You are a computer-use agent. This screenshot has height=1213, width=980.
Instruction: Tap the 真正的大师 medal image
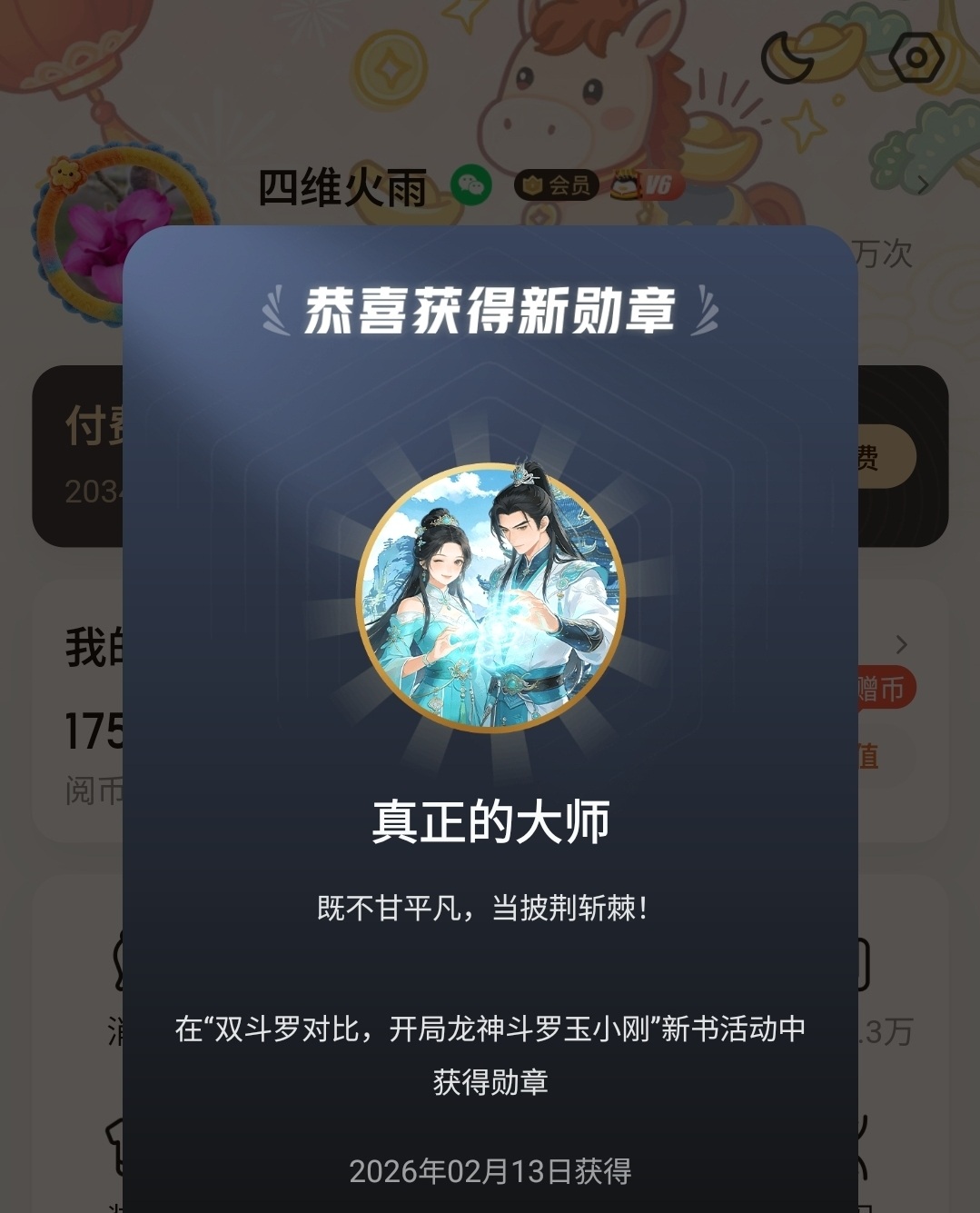click(490, 597)
